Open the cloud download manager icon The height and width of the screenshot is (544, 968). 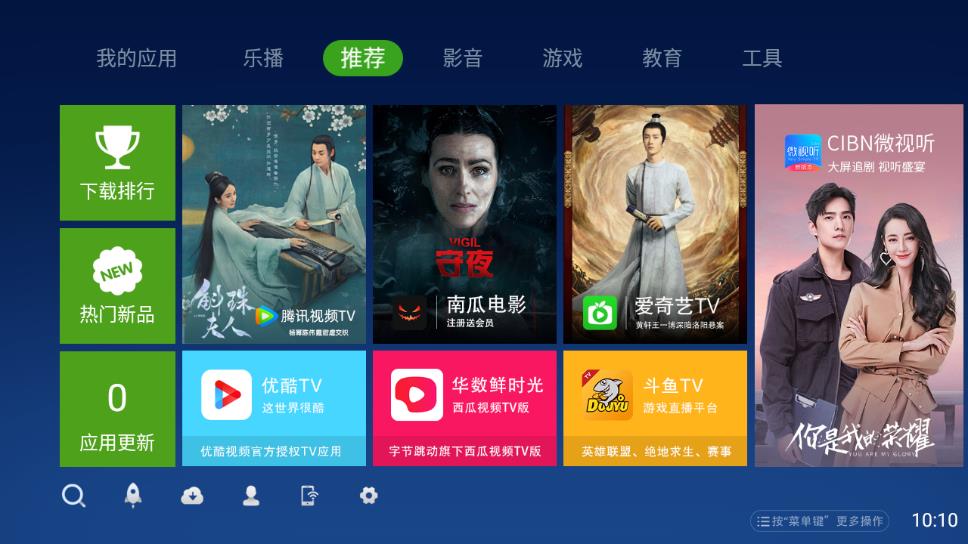point(192,496)
